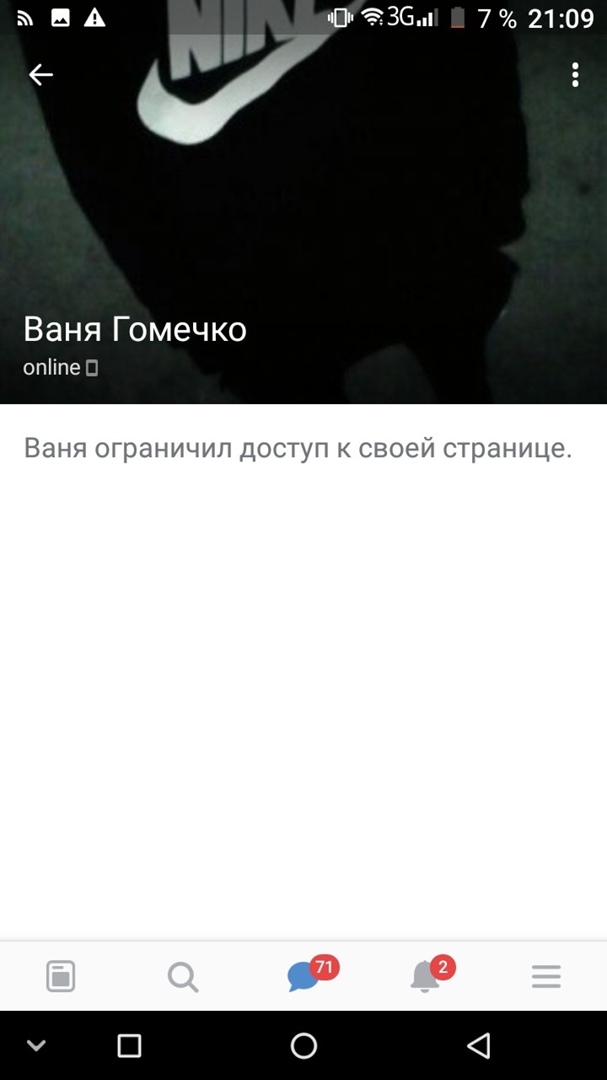The height and width of the screenshot is (1080, 607).
Task: Open the search tab
Action: pos(183,976)
